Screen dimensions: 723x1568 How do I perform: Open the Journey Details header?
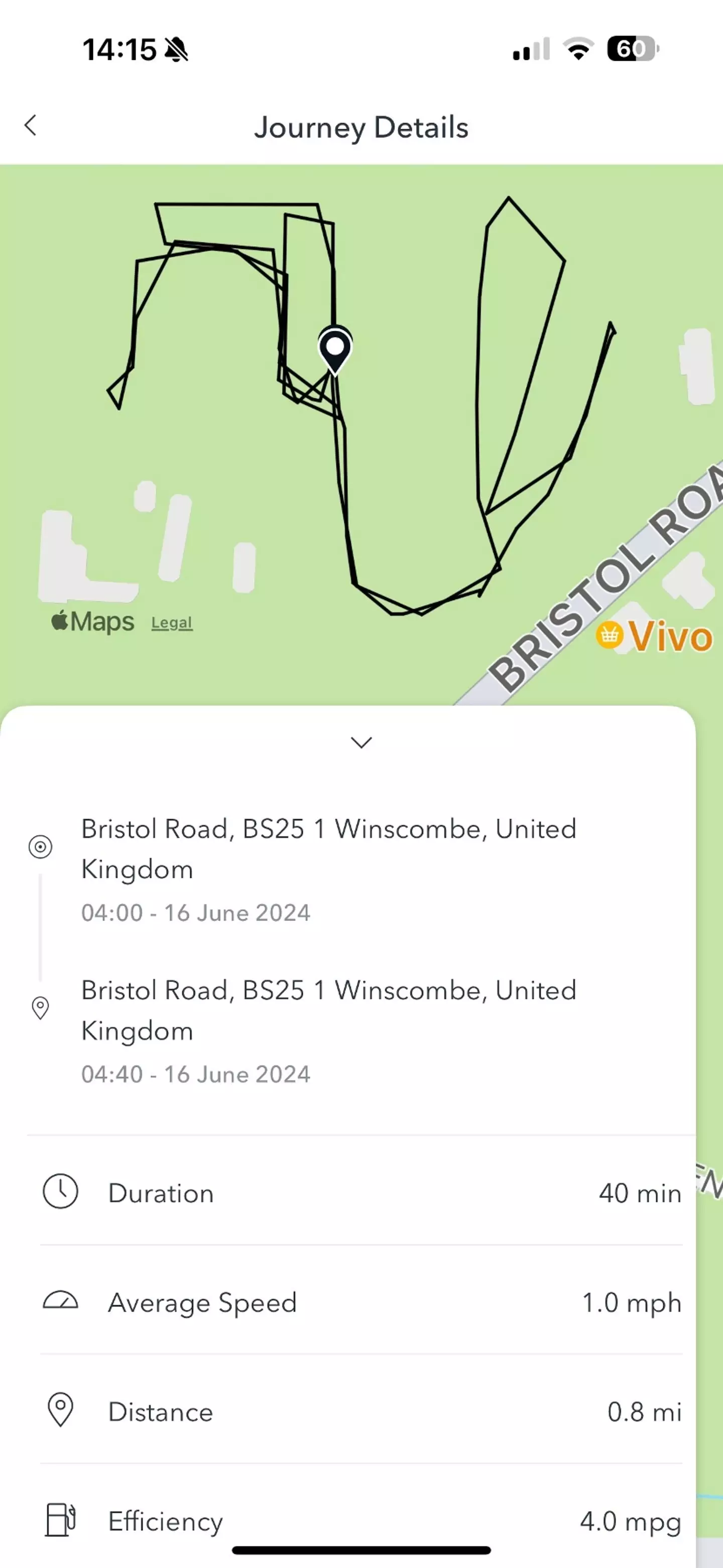coord(361,127)
